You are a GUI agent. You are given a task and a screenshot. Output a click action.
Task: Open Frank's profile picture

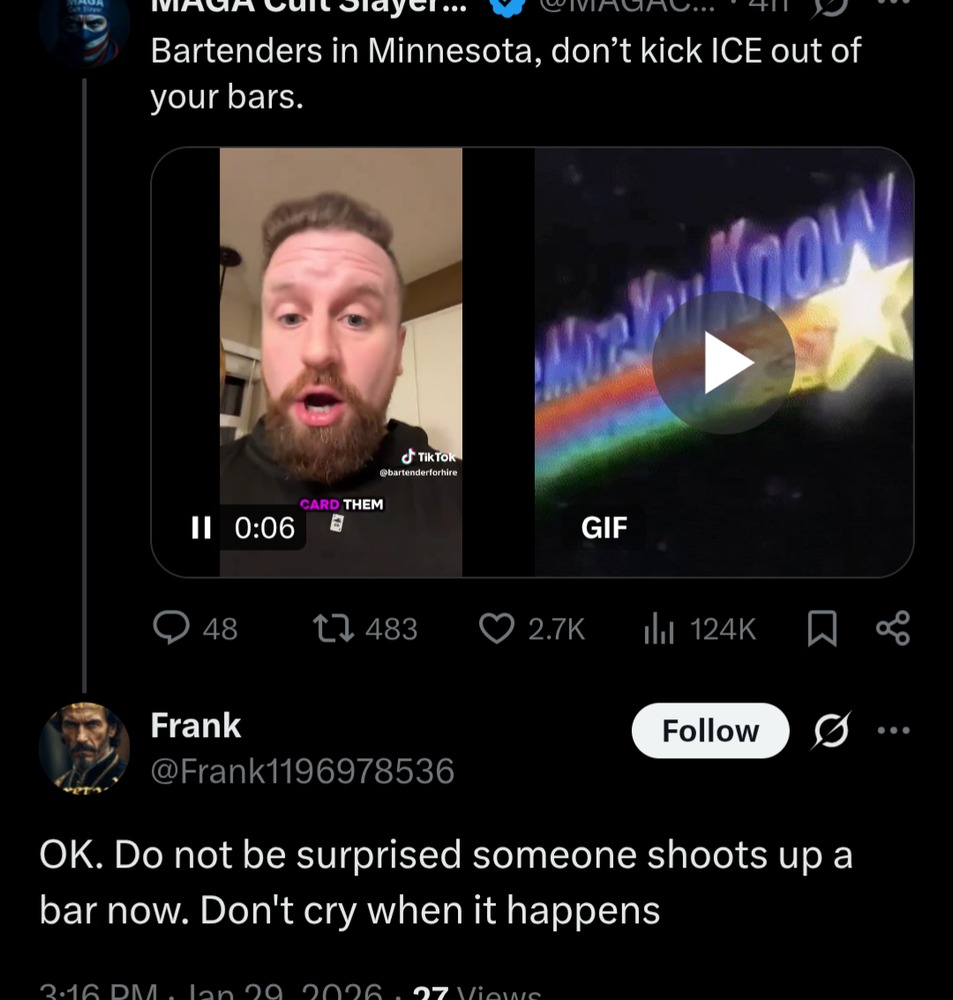tap(84, 748)
